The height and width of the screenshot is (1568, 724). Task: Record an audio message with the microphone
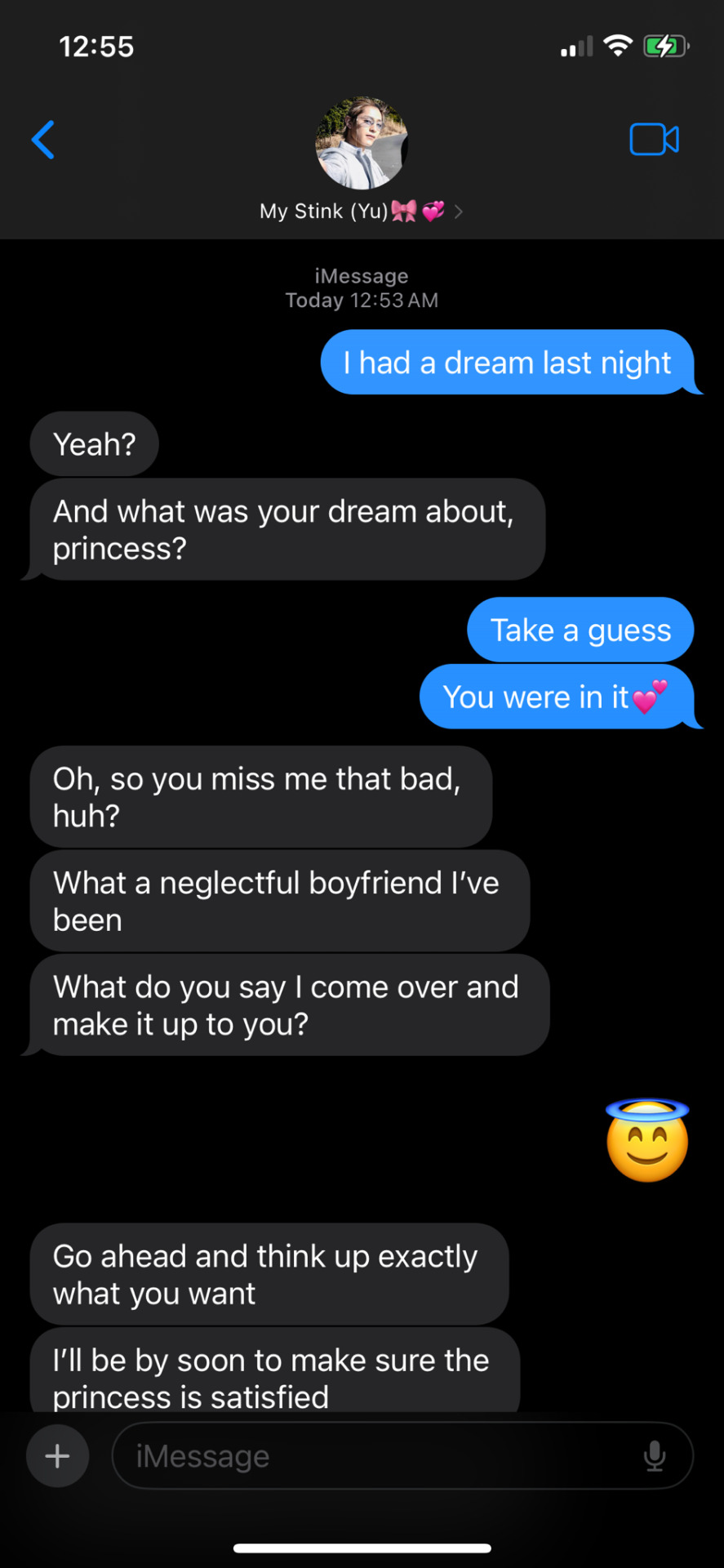pos(655,1456)
